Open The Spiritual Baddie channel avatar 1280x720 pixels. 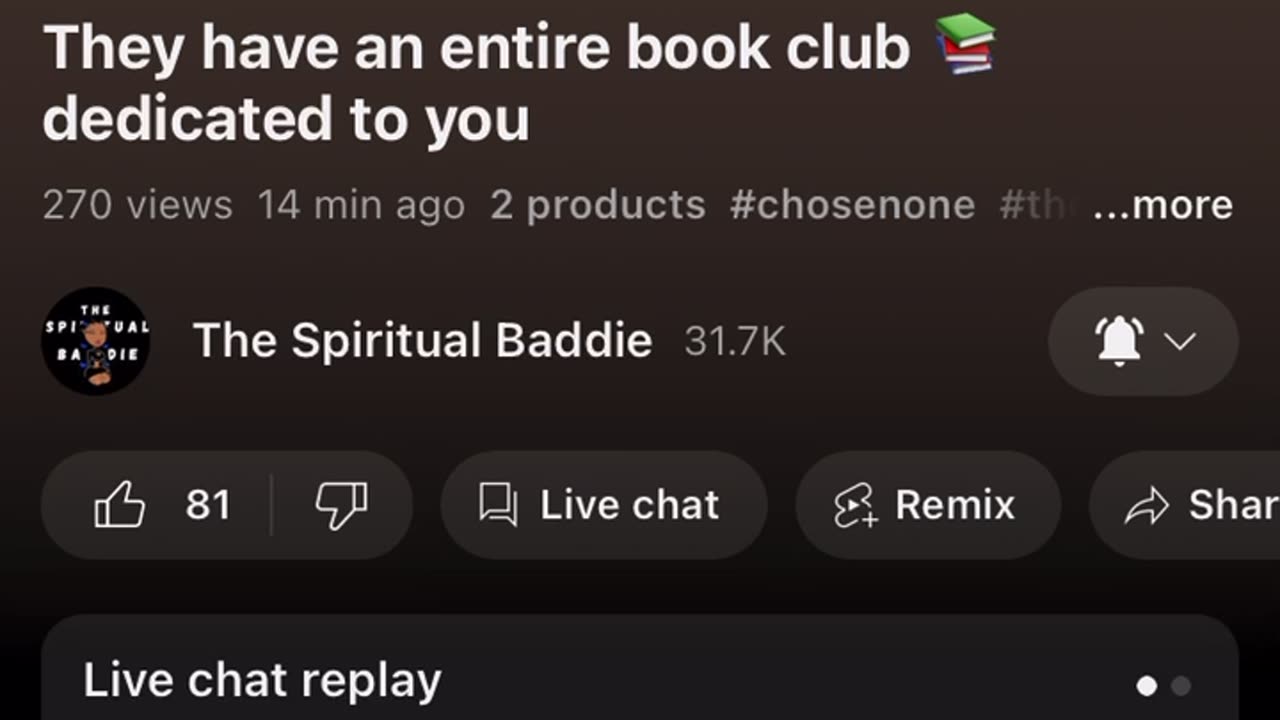click(95, 341)
